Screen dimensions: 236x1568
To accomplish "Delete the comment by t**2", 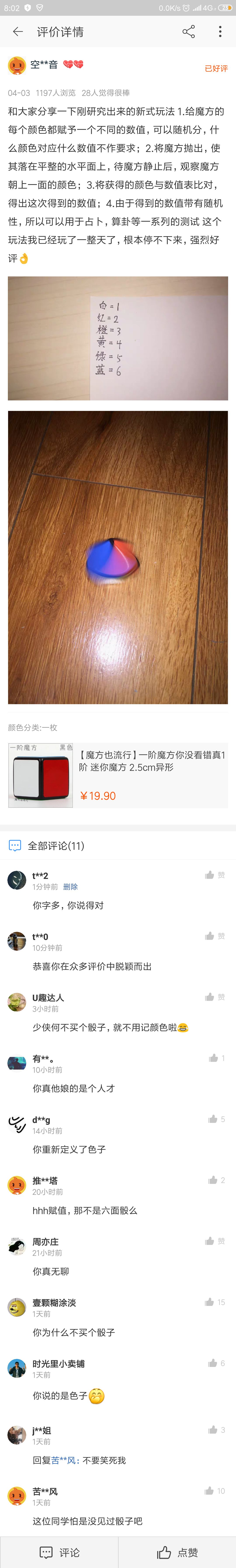I will (71, 886).
